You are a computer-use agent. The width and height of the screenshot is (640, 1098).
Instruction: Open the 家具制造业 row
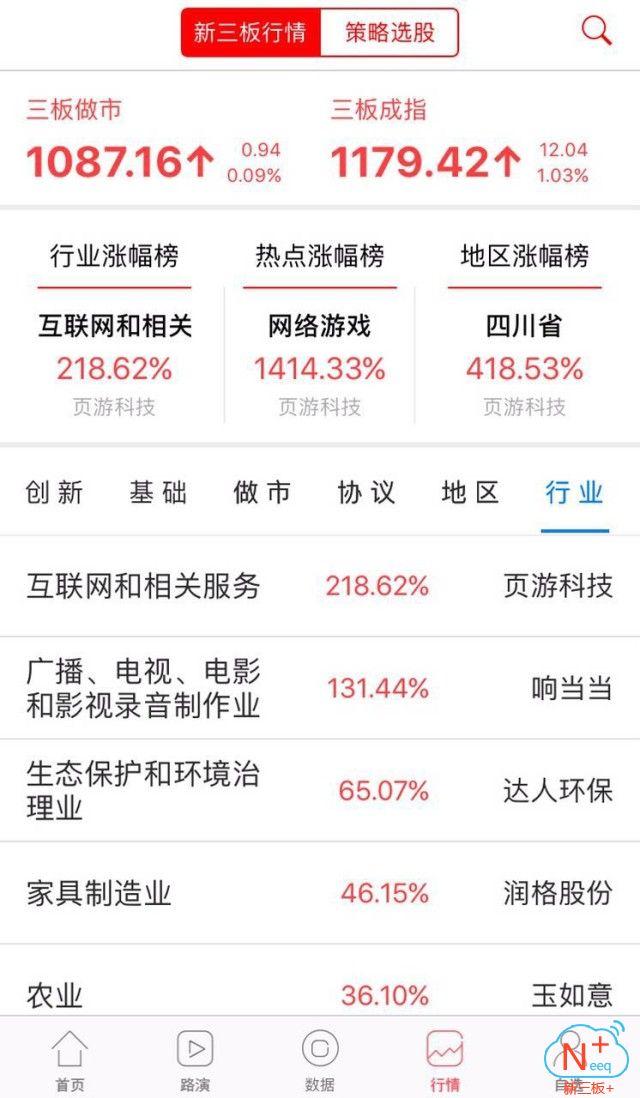[x=320, y=893]
